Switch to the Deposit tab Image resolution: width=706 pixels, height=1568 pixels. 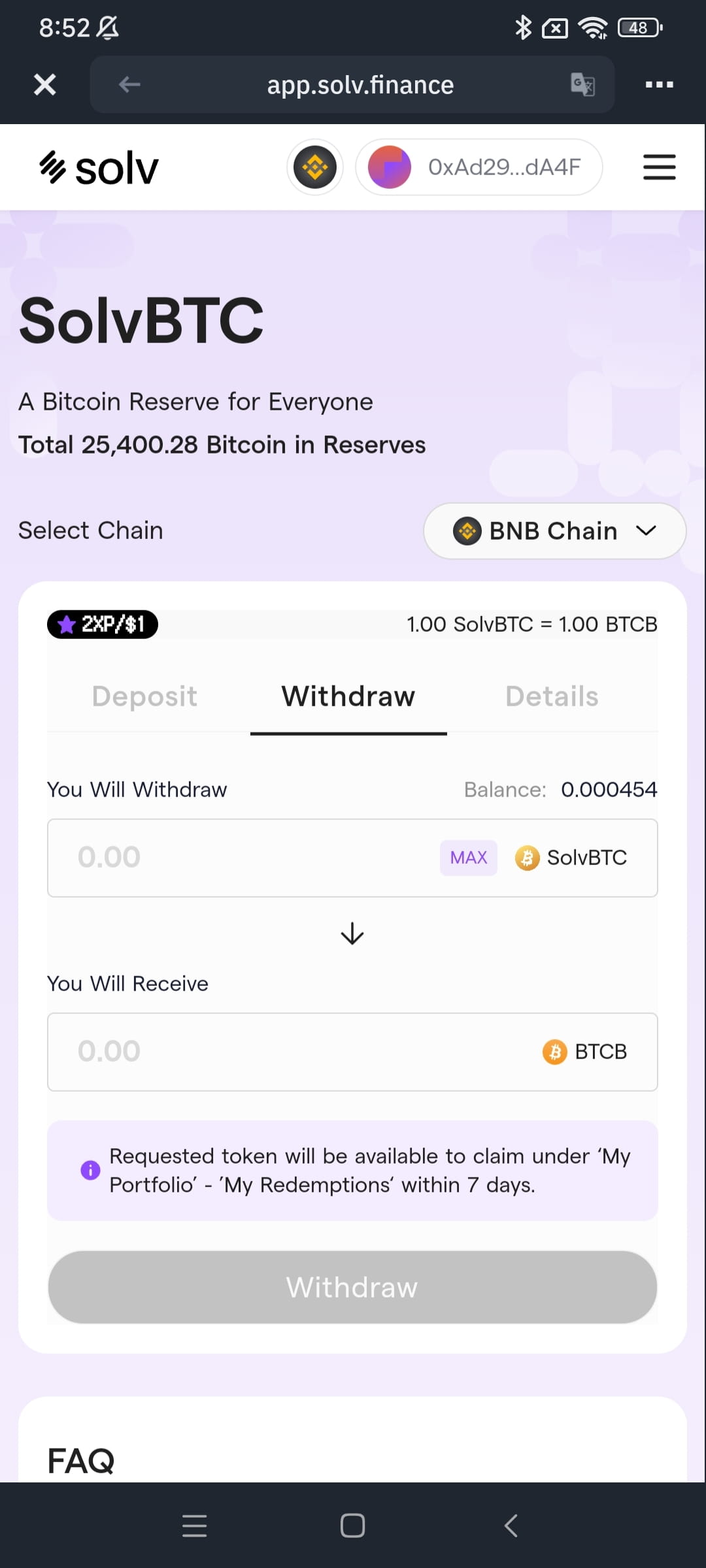144,696
